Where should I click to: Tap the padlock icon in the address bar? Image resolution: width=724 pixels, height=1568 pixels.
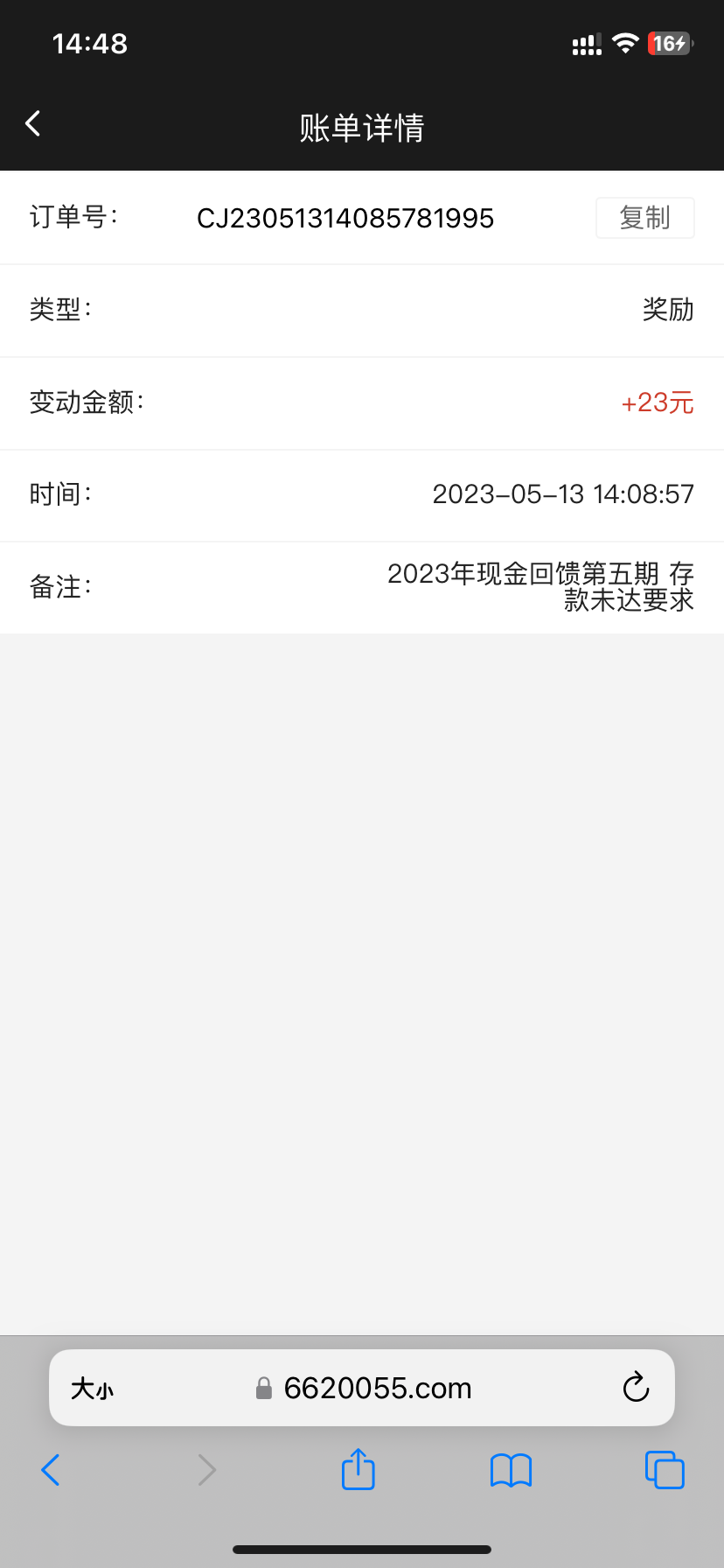pyautogui.click(x=264, y=1388)
